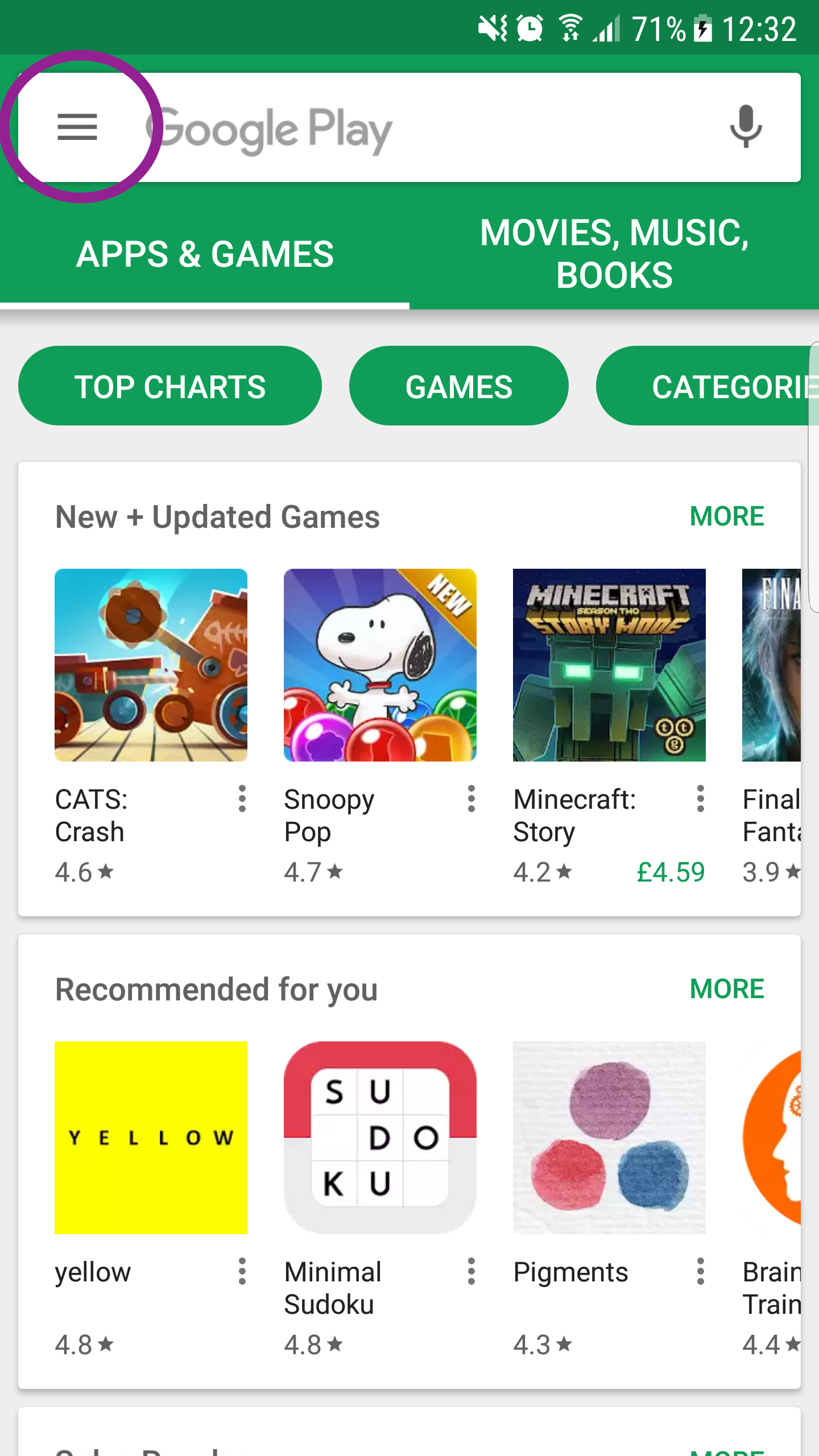Viewport: 819px width, 1456px height.
Task: See more New + Updated Games
Action: (x=727, y=516)
